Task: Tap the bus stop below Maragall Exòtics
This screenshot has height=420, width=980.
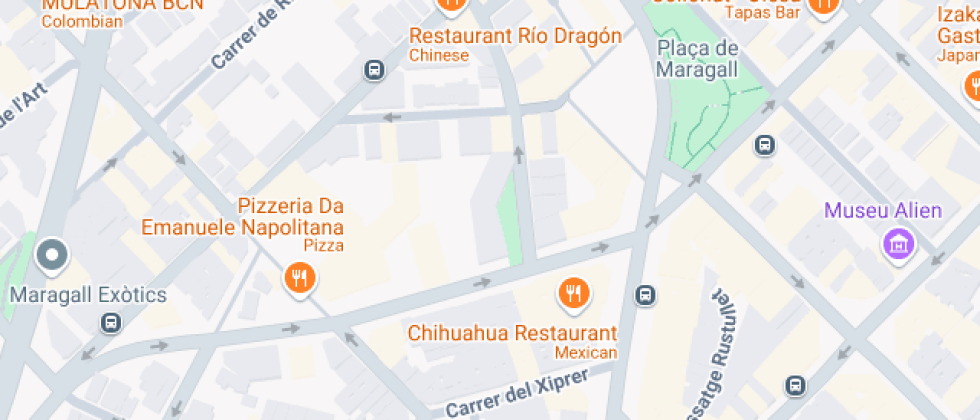Action: click(111, 323)
